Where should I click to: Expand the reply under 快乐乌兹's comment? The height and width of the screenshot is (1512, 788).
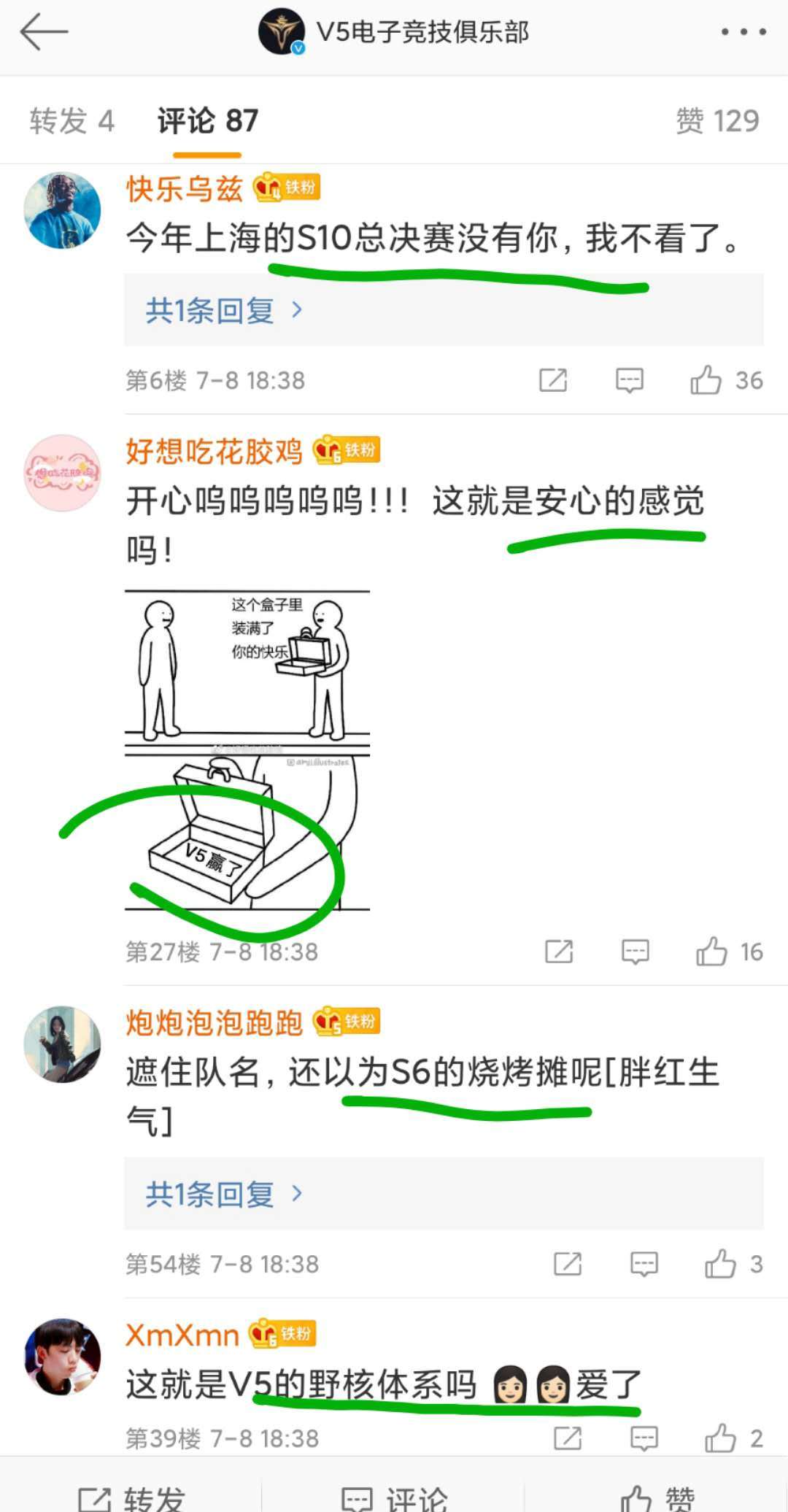[x=223, y=311]
